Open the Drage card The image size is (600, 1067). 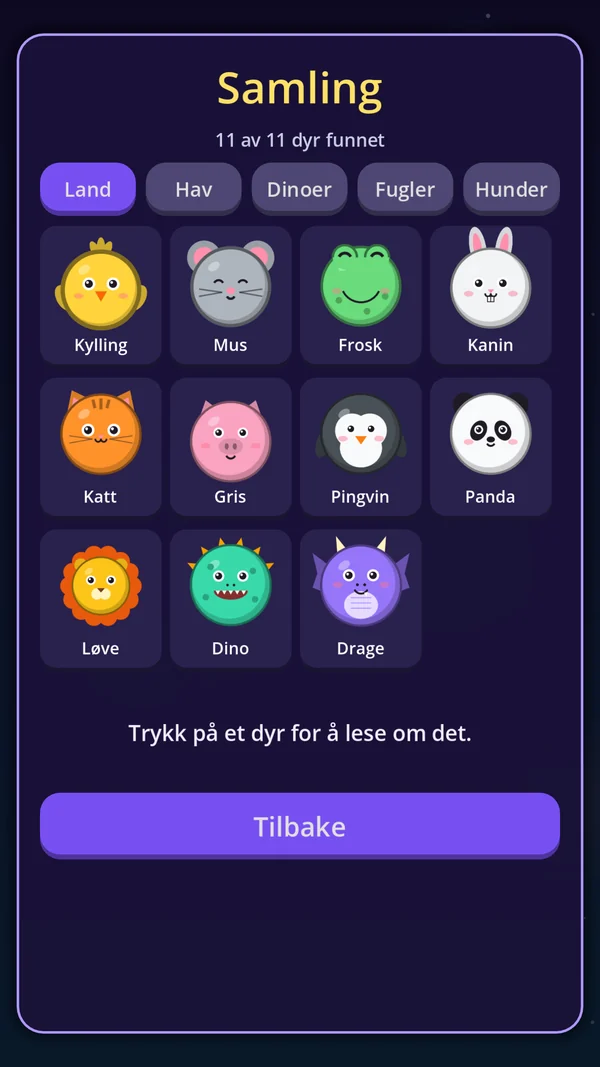pos(361,599)
